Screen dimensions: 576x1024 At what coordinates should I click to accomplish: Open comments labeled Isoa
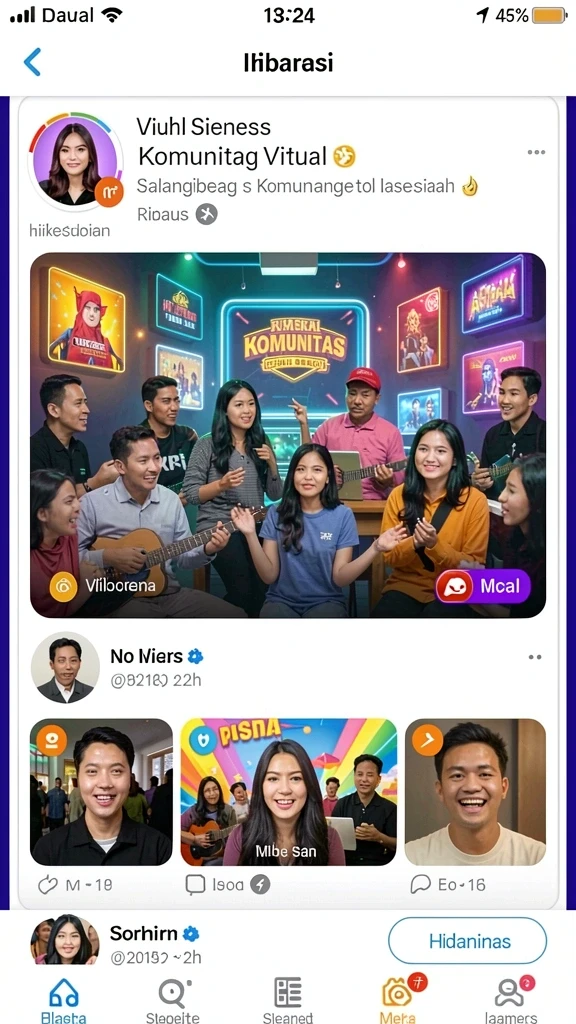[x=227, y=885]
